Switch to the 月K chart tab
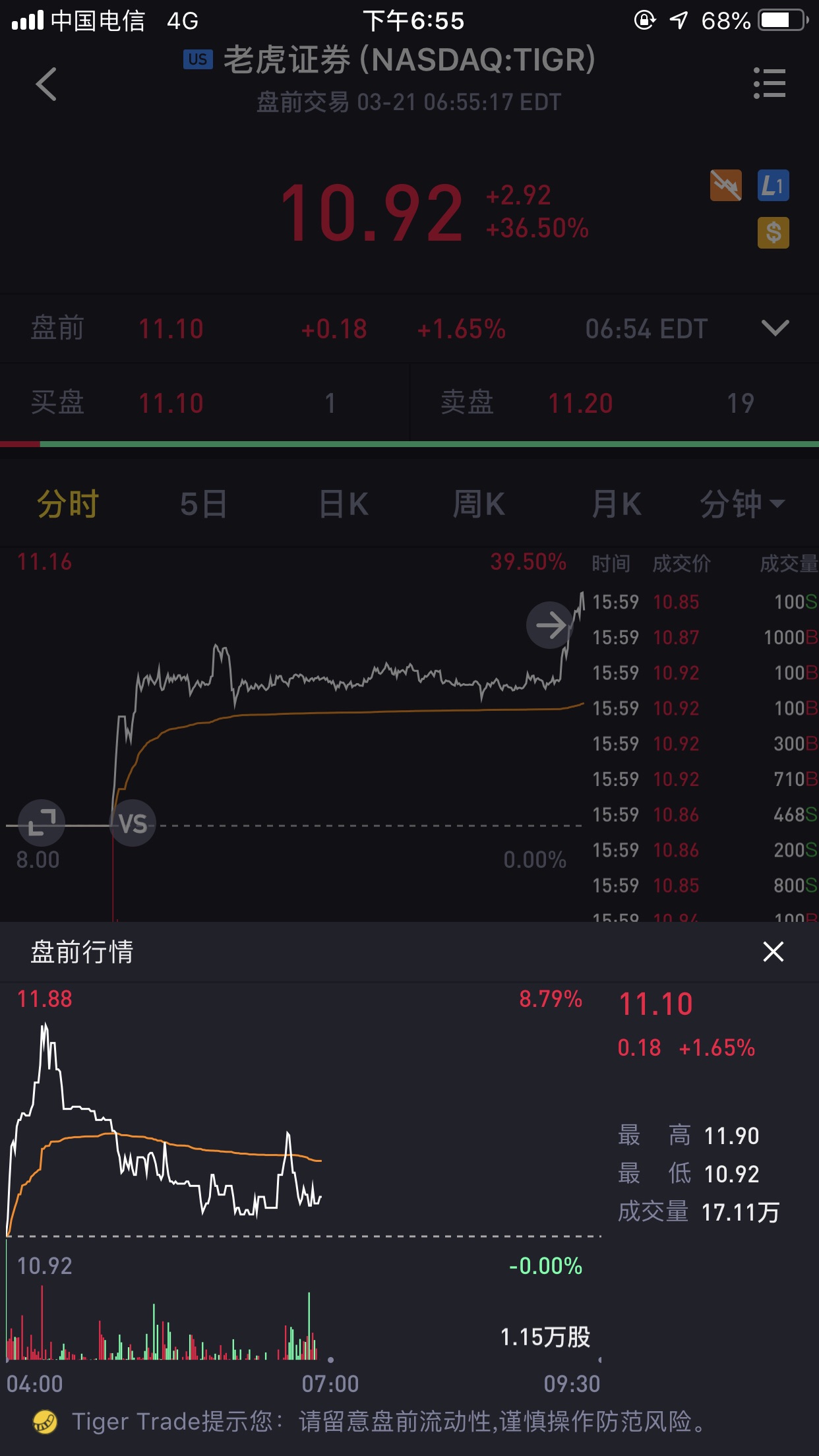This screenshot has height=1456, width=819. [x=616, y=504]
